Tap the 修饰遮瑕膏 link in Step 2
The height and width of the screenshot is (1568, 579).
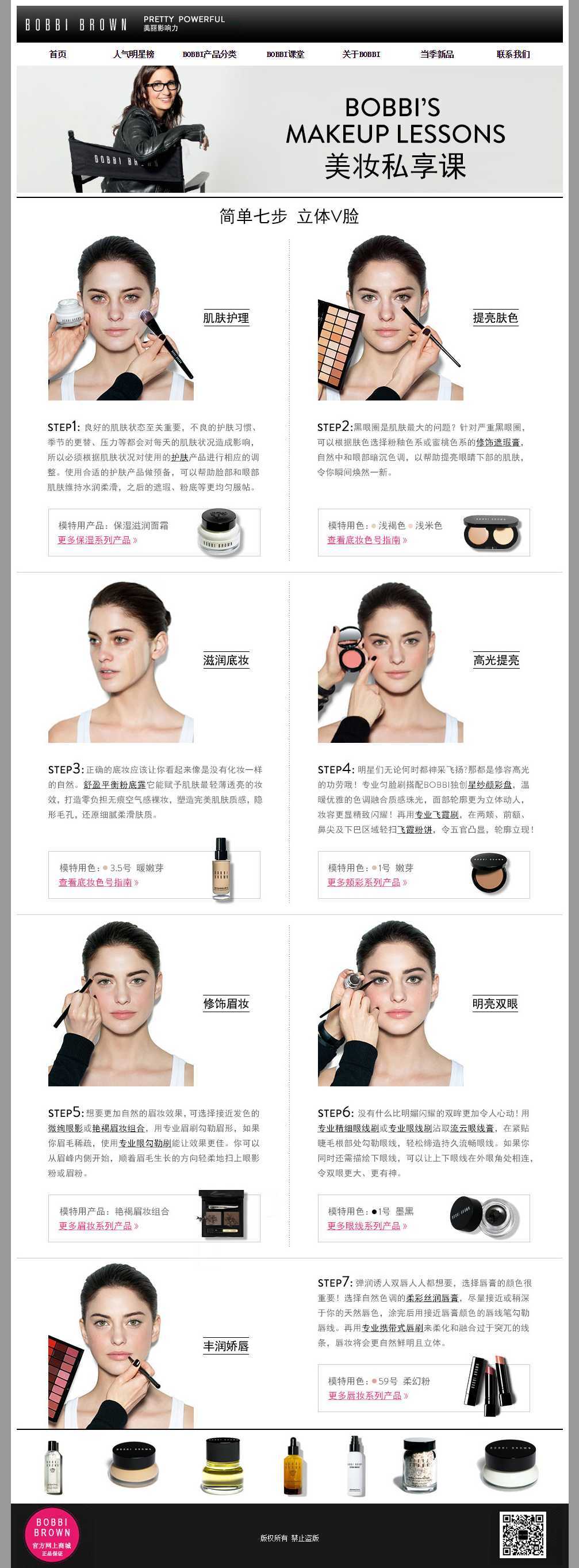point(498,442)
